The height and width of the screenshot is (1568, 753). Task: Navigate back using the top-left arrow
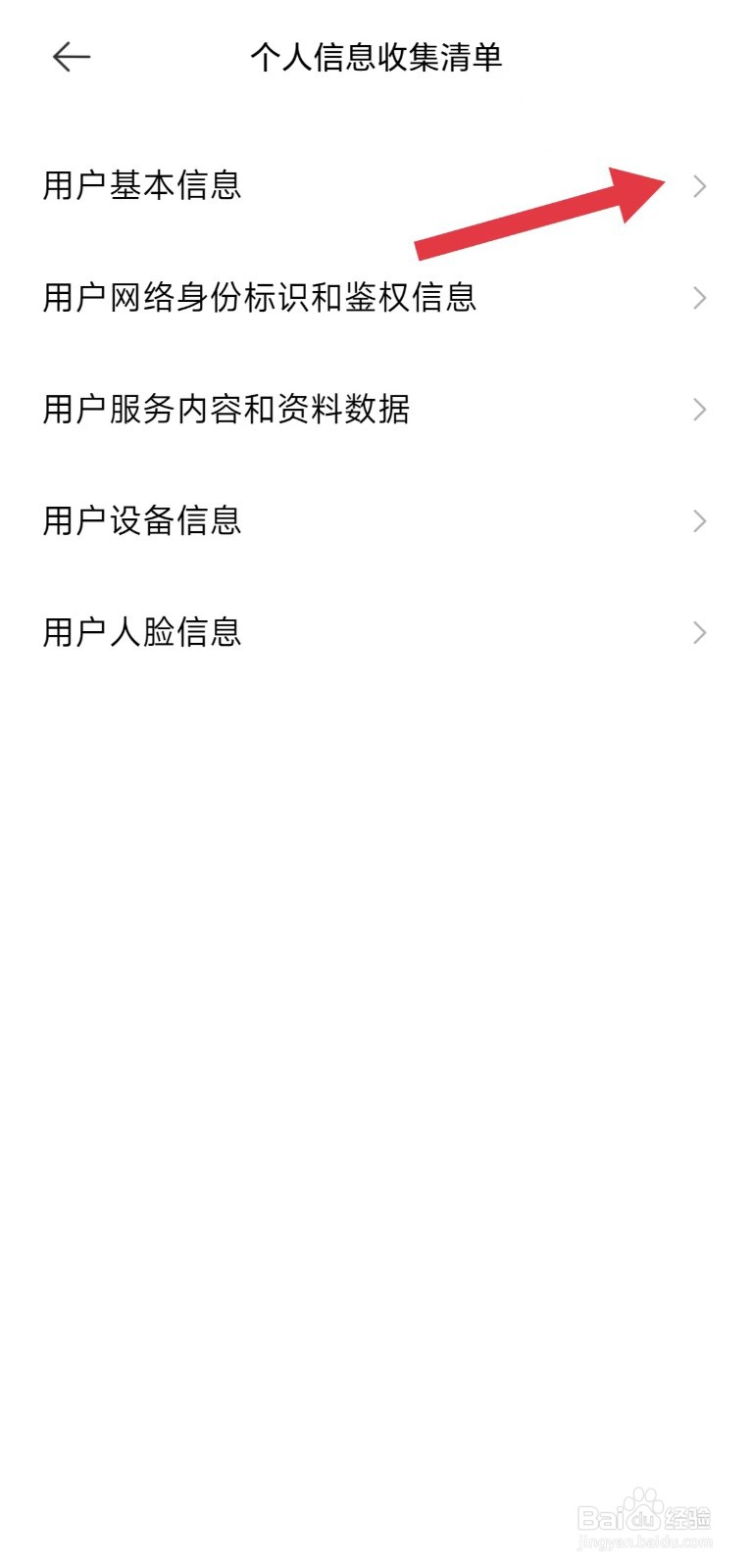pos(72,57)
